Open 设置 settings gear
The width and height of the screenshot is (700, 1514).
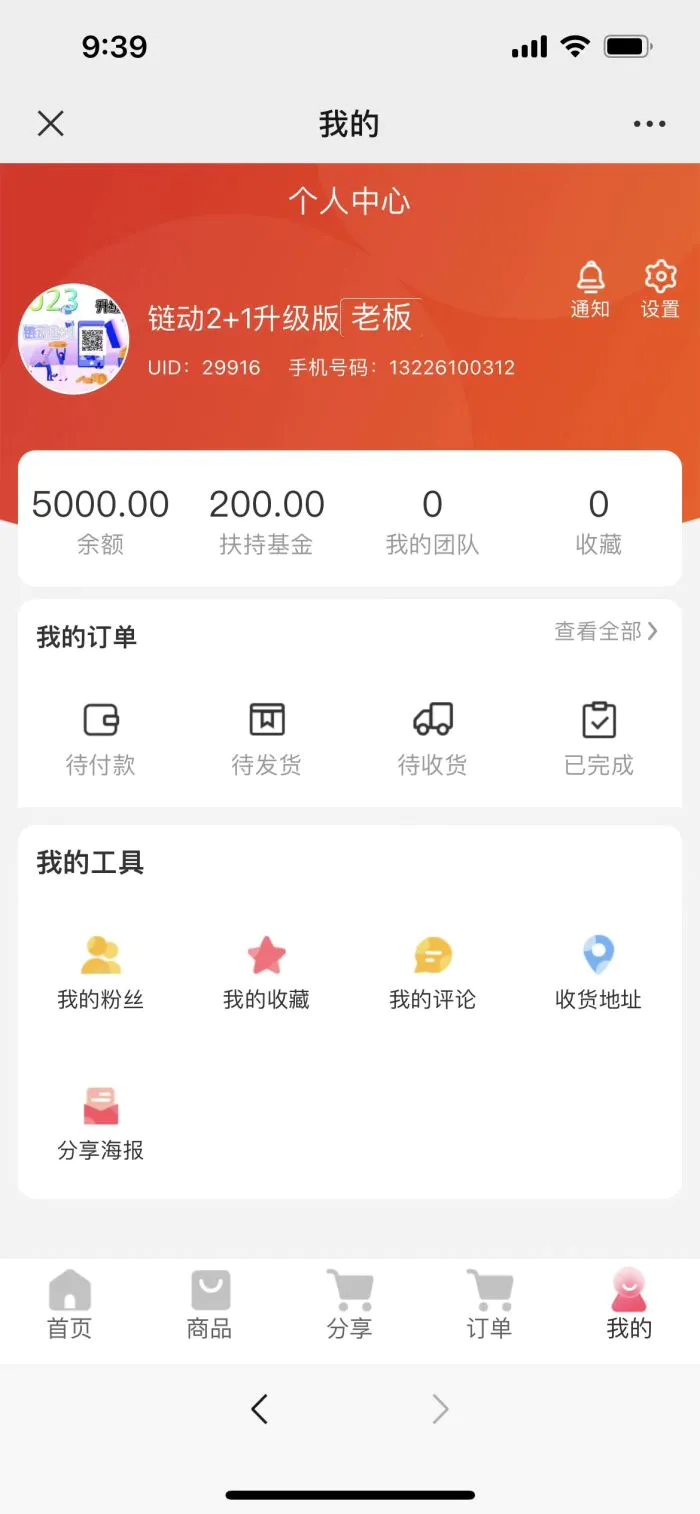(x=660, y=289)
